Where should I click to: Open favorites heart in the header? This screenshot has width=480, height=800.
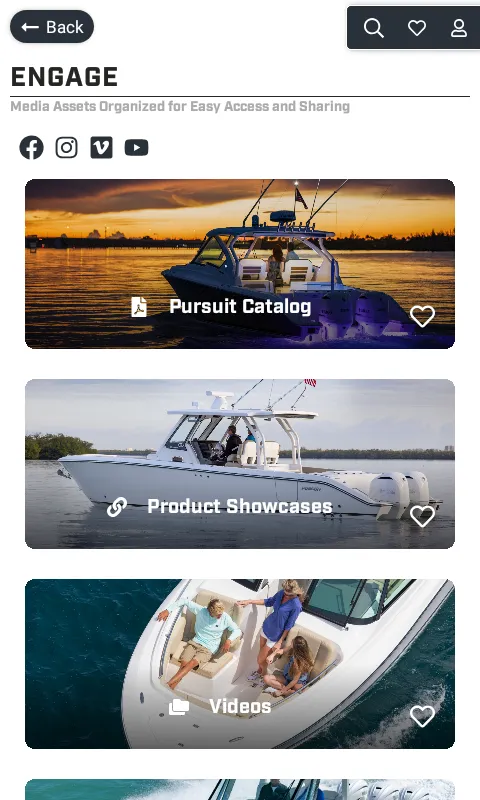tap(417, 28)
